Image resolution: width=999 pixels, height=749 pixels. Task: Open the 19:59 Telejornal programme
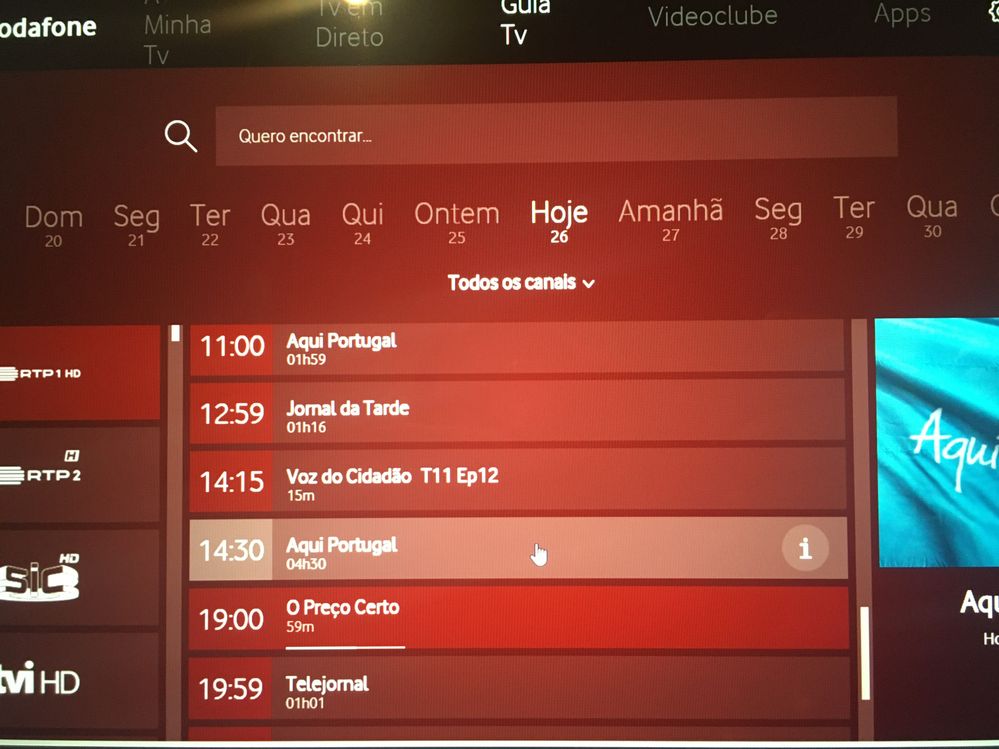(x=517, y=691)
